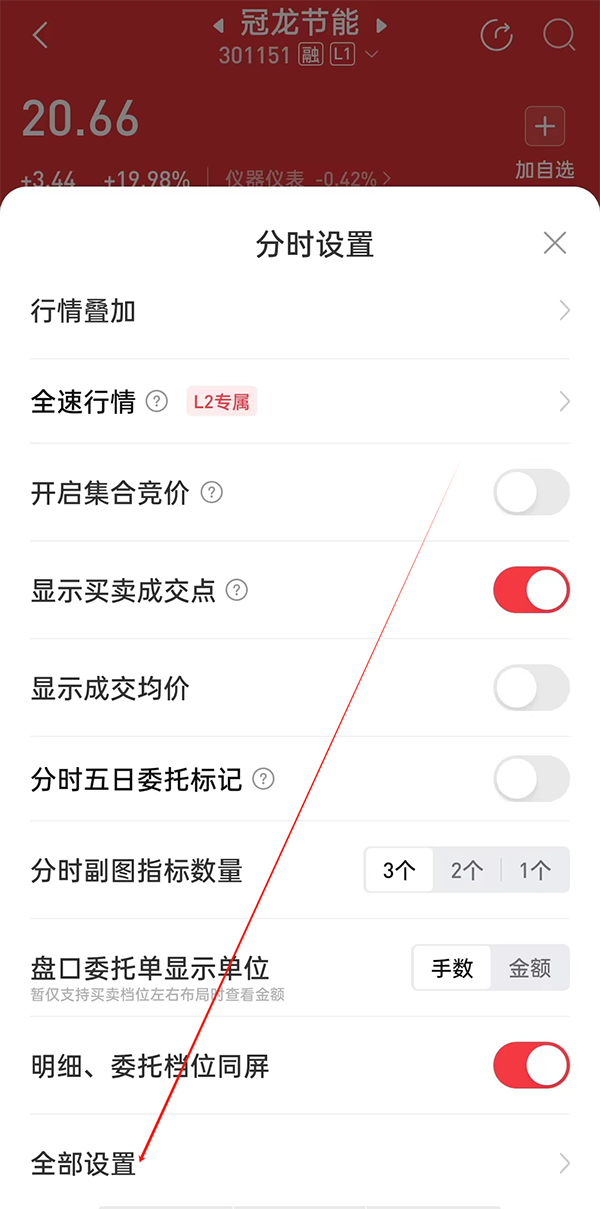Select 2个 for 分时副图指标数量
This screenshot has width=600, height=1209.
point(467,870)
